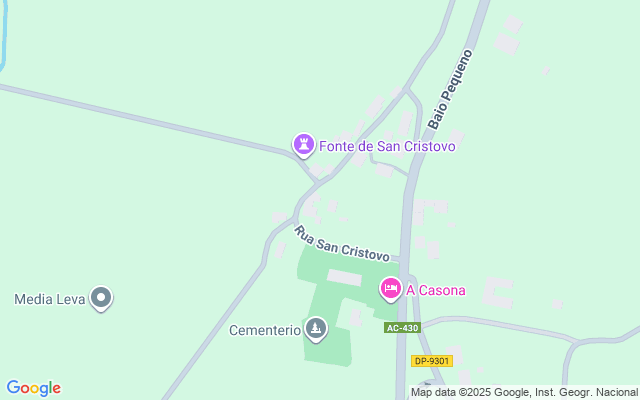
Task: Open the Media Leva location pin
Action: pyautogui.click(x=101, y=298)
